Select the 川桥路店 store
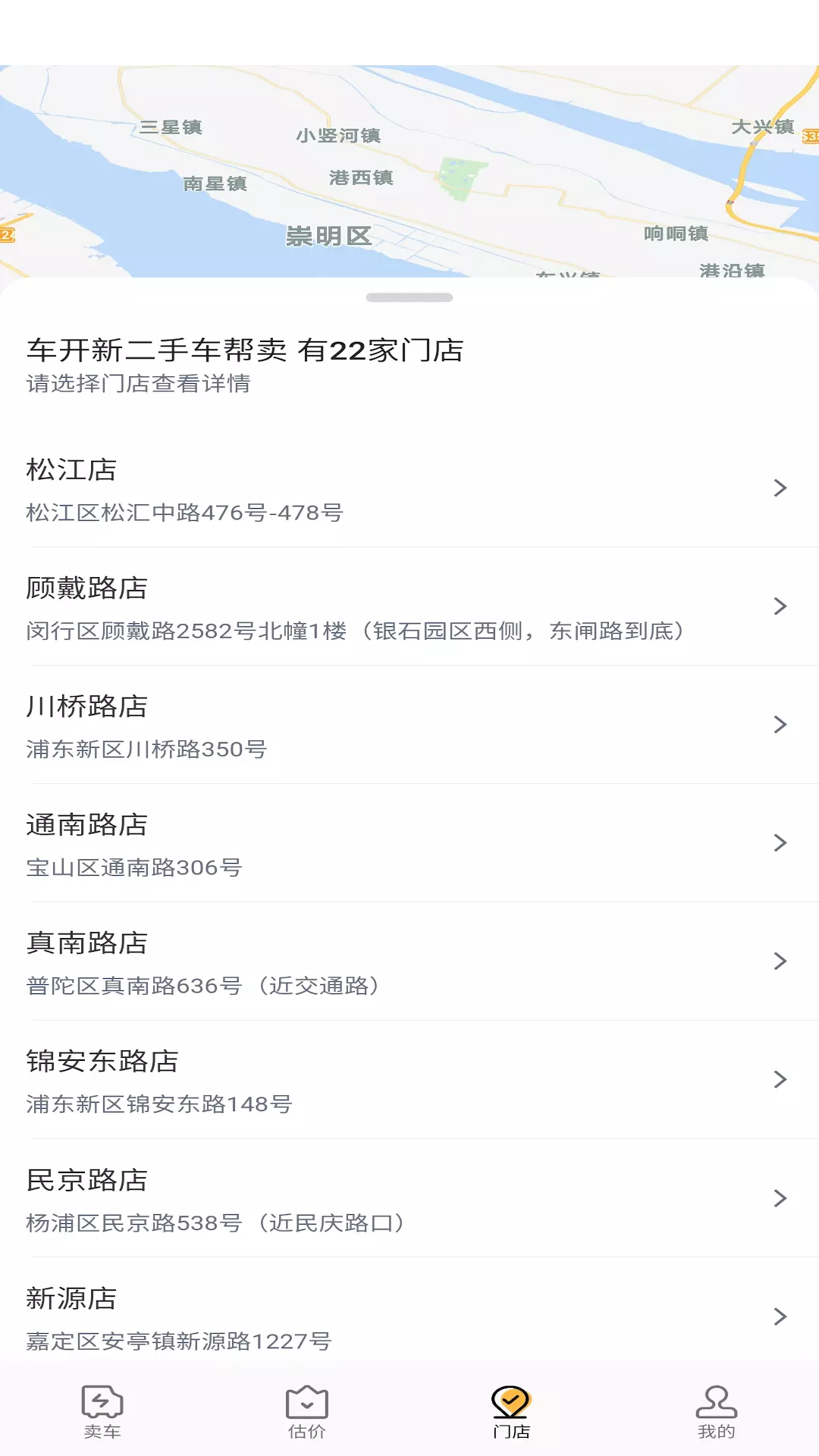Image resolution: width=819 pixels, height=1456 pixels. point(409,725)
